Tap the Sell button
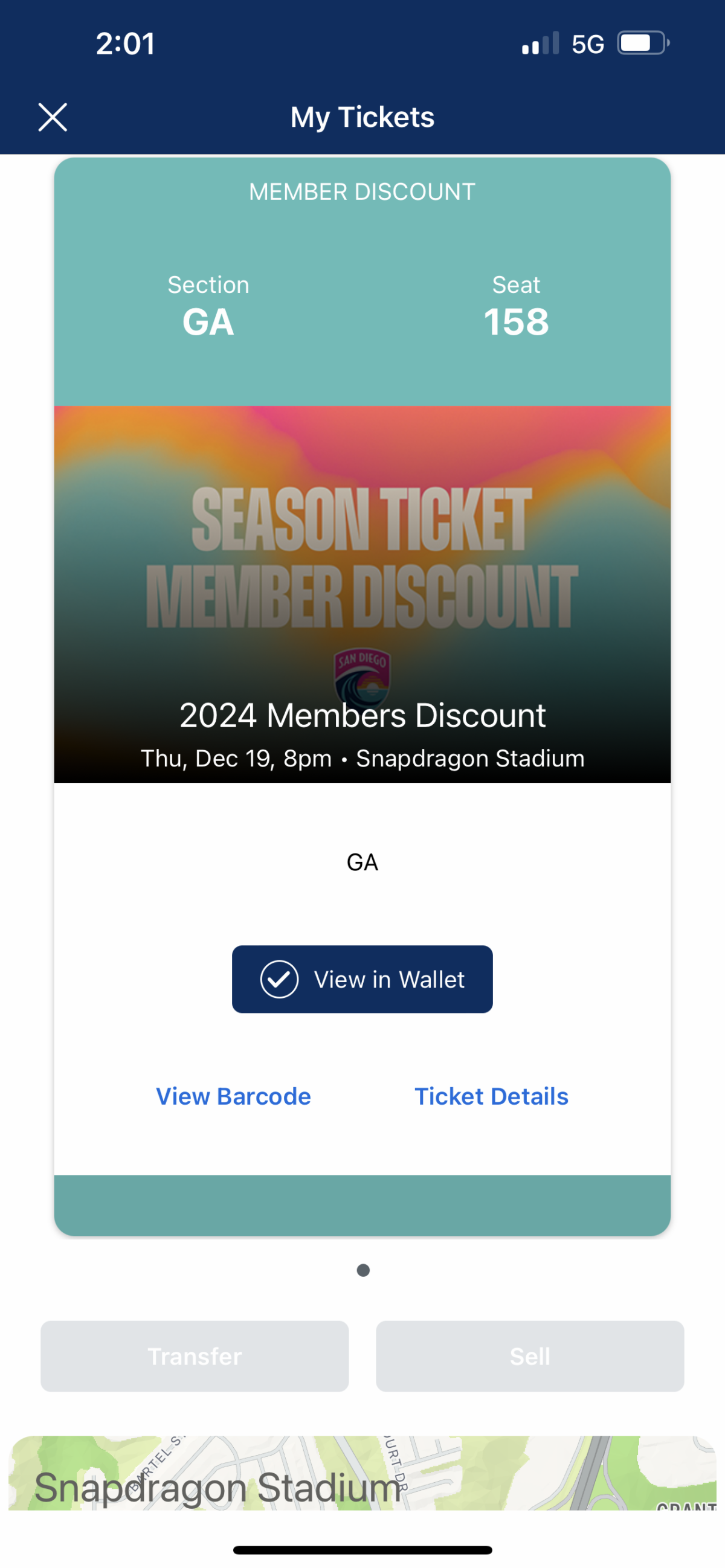Screen dimensions: 725x1568 click(529, 1356)
